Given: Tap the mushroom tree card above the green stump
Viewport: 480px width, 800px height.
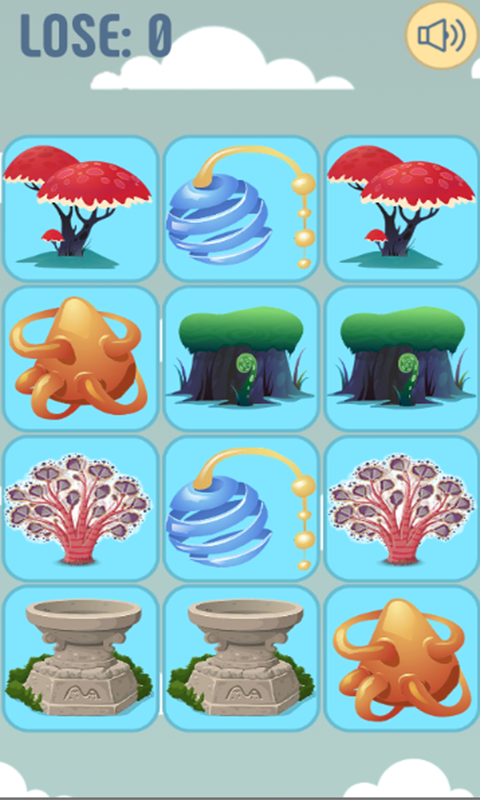Looking at the screenshot, I should pos(402,209).
